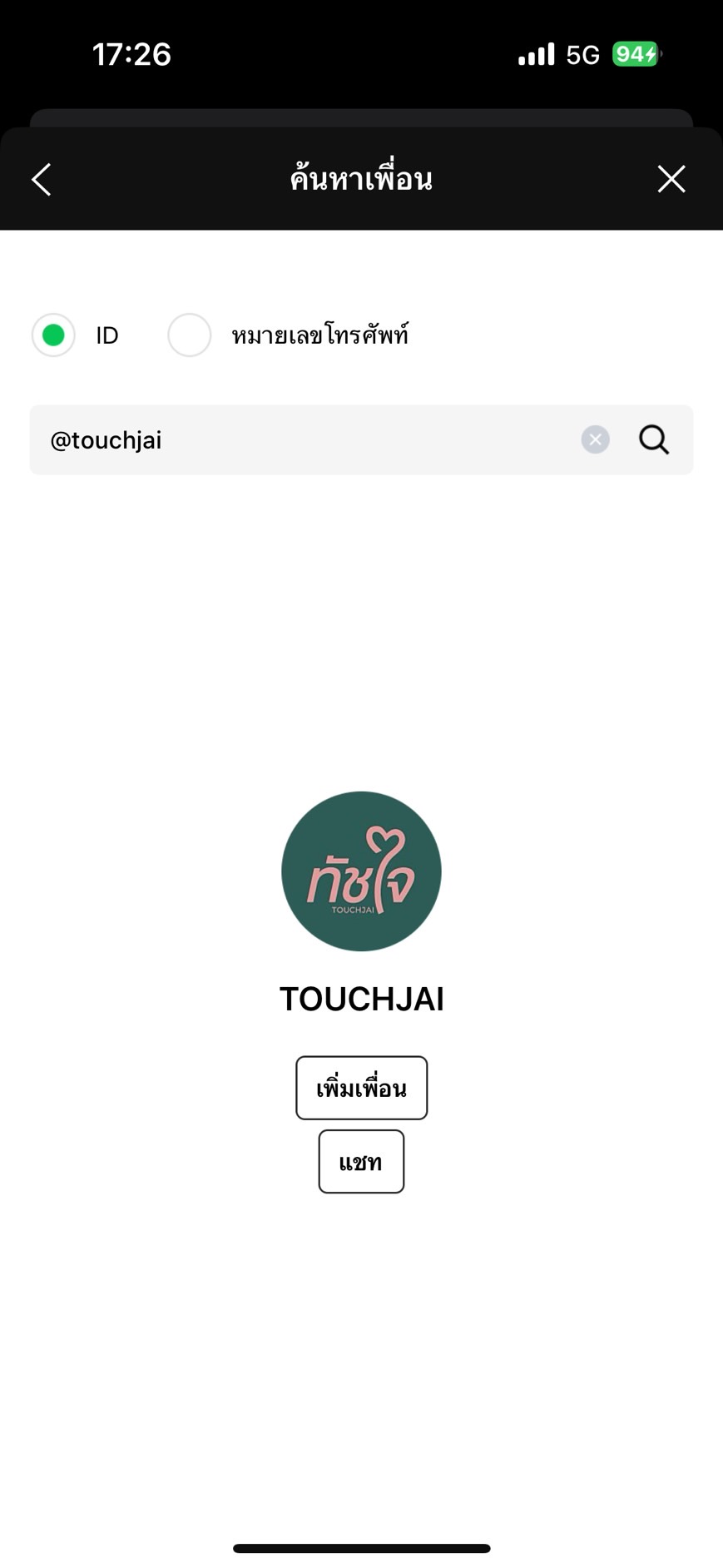This screenshot has height=1568, width=723.
Task: Go back from the friend search screen
Action: (42, 179)
